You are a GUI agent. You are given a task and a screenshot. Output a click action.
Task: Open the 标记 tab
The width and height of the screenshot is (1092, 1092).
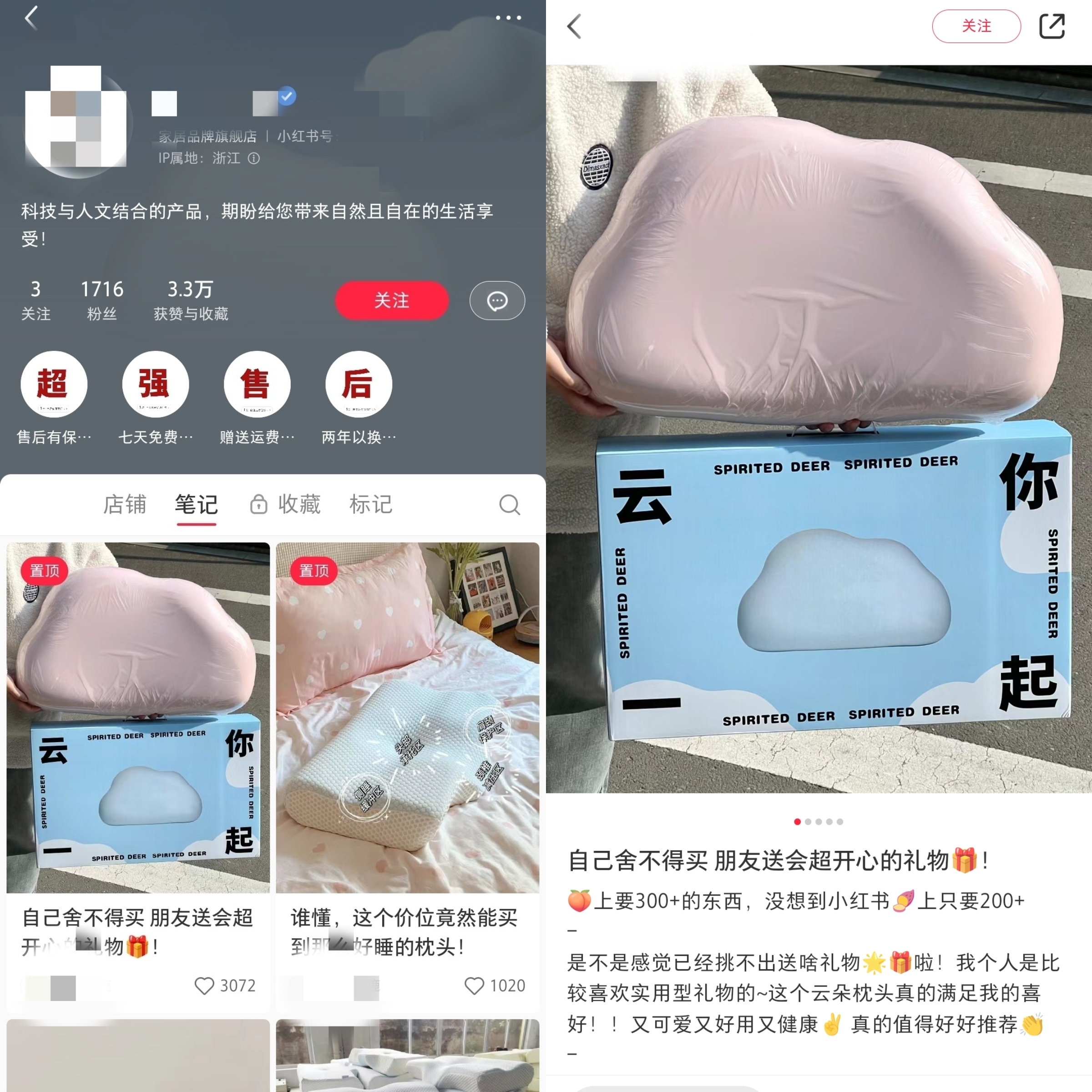(x=371, y=504)
